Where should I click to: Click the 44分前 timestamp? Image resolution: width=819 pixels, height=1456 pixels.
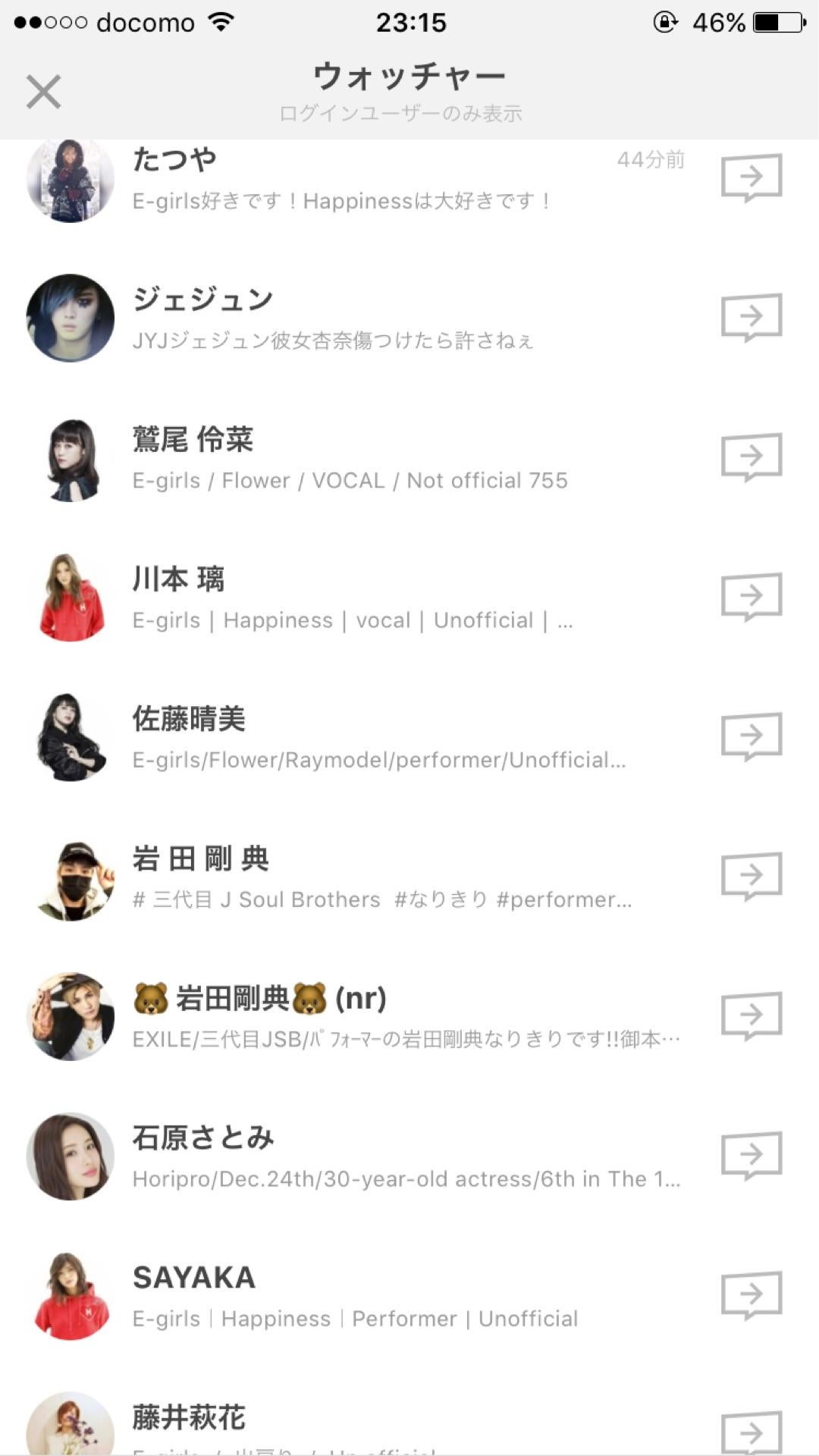[651, 160]
